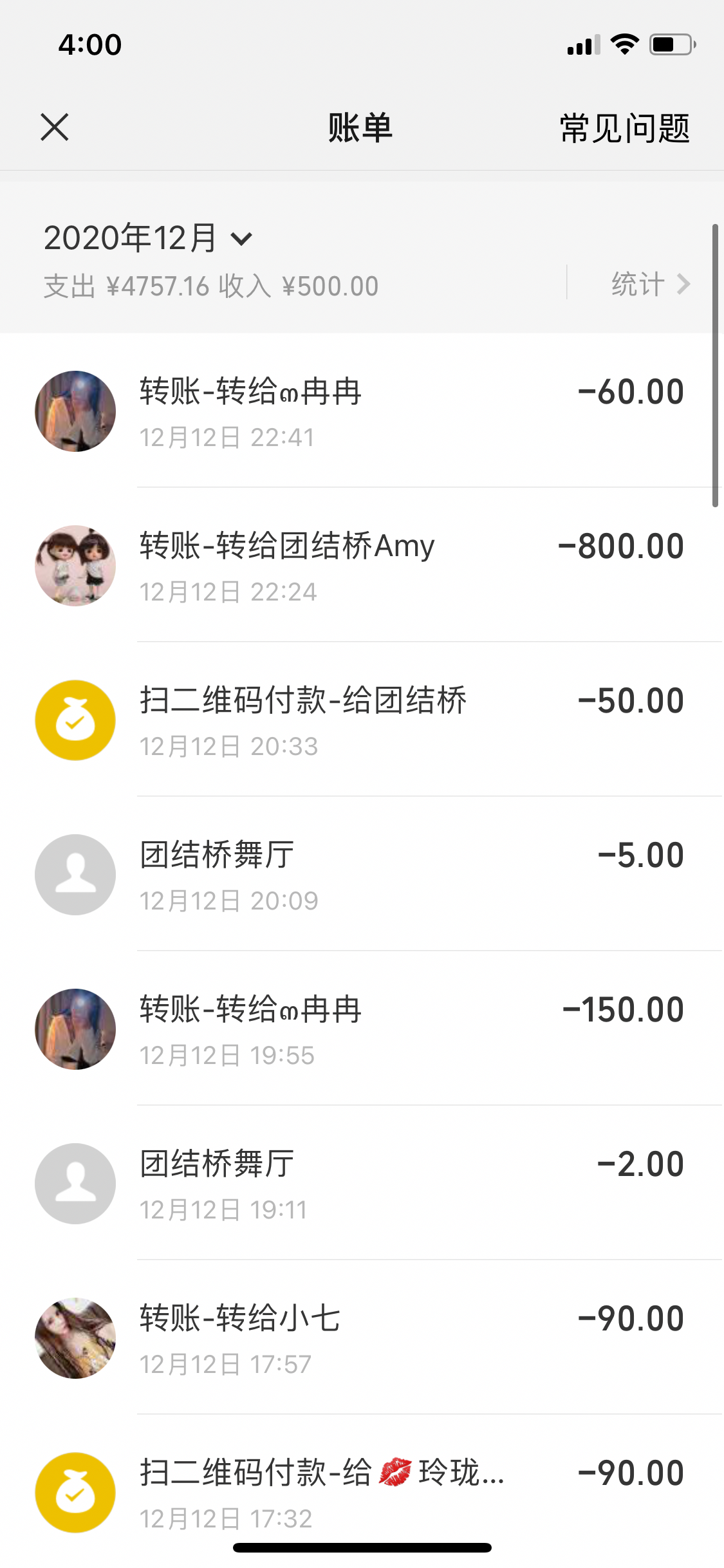Expand the 2020年12月 month selector
This screenshot has width=724, height=1568.
(148, 238)
